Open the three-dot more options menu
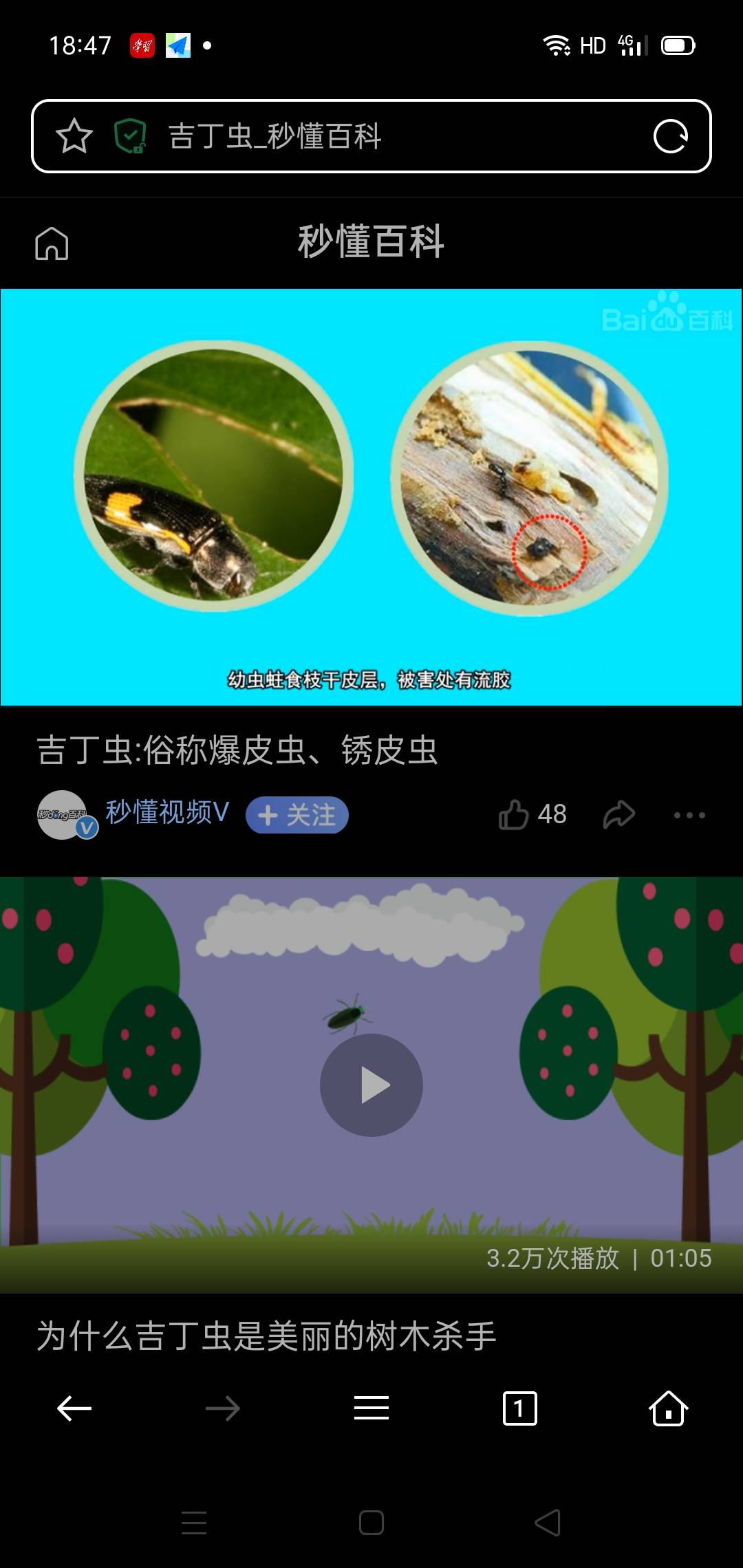 689,815
